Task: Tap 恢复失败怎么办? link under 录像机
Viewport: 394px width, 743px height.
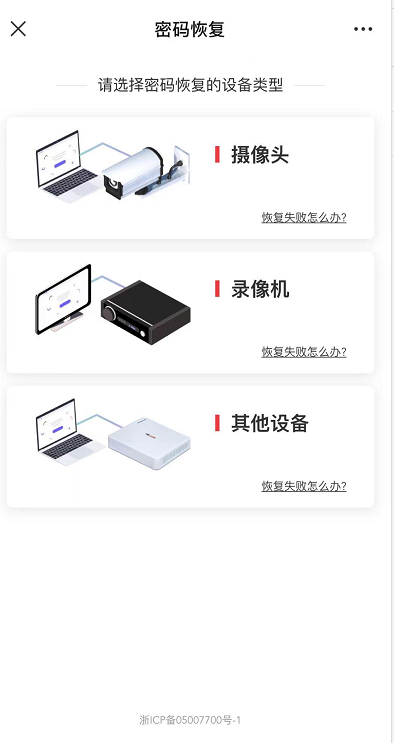Action: (x=304, y=352)
